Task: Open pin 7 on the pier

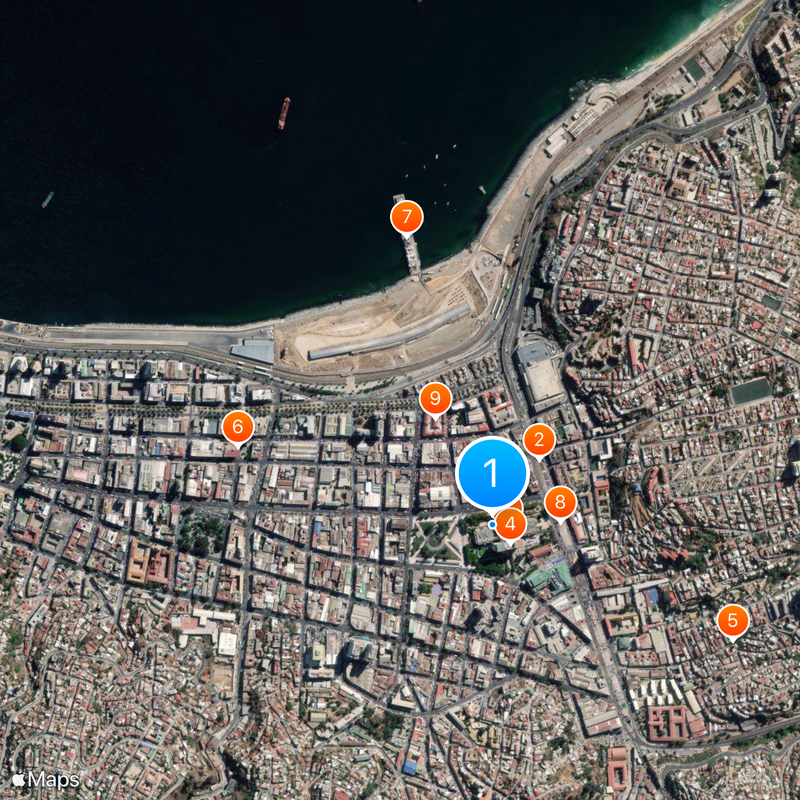Action: 406,216
